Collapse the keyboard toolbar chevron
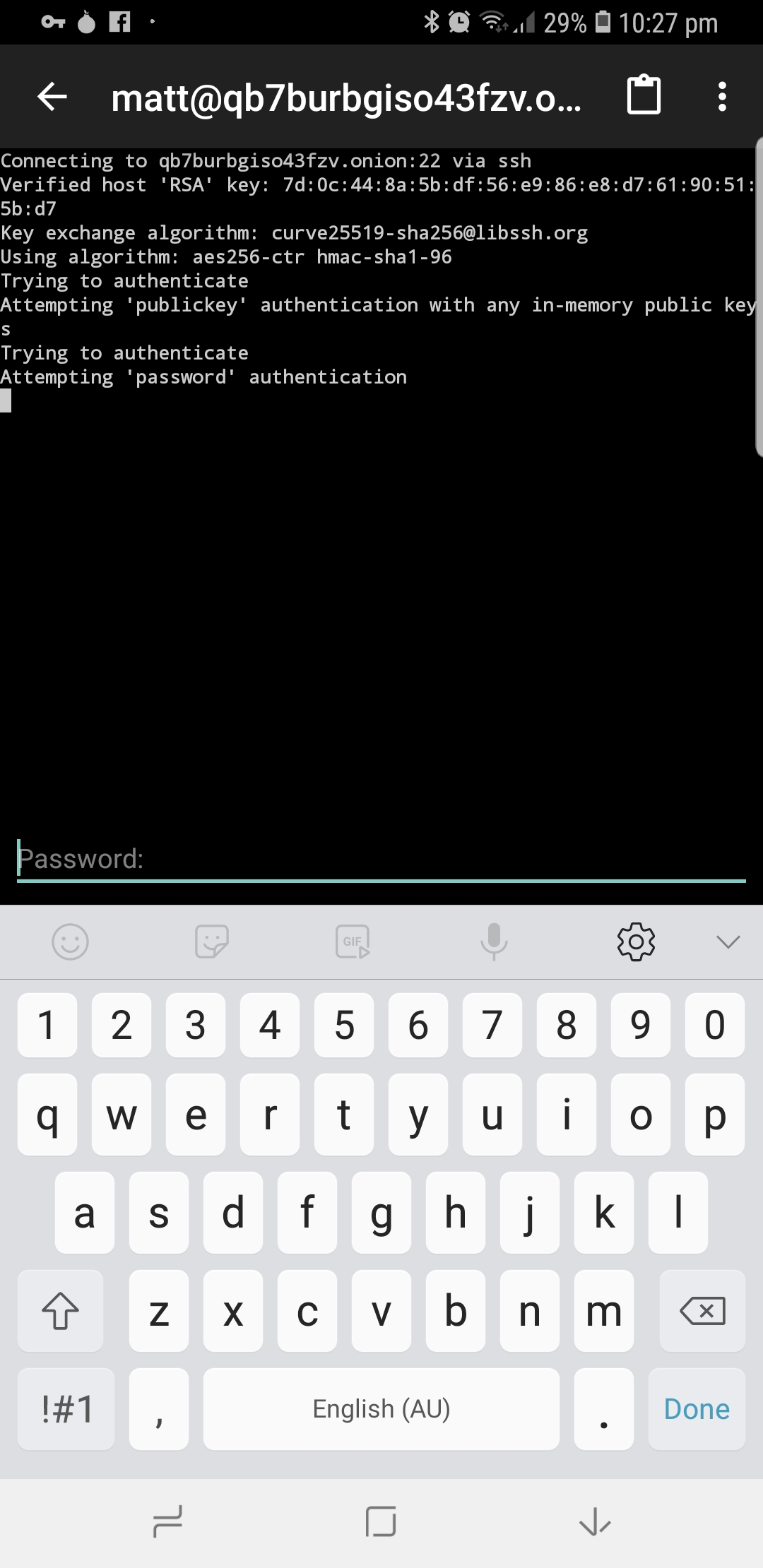The height and width of the screenshot is (1568, 763). click(x=728, y=942)
